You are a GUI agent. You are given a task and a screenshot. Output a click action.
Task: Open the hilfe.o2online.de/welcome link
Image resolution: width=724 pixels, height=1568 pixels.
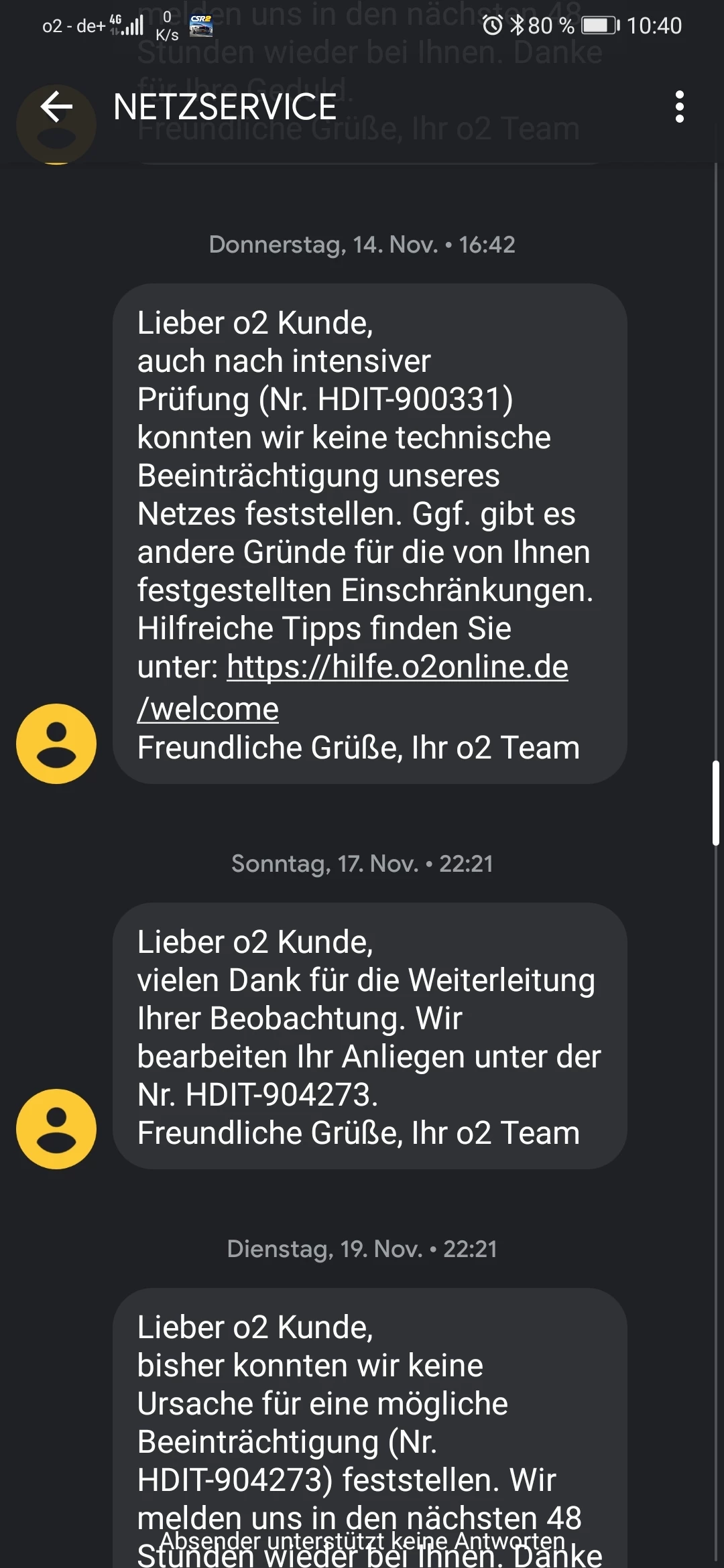397,667
